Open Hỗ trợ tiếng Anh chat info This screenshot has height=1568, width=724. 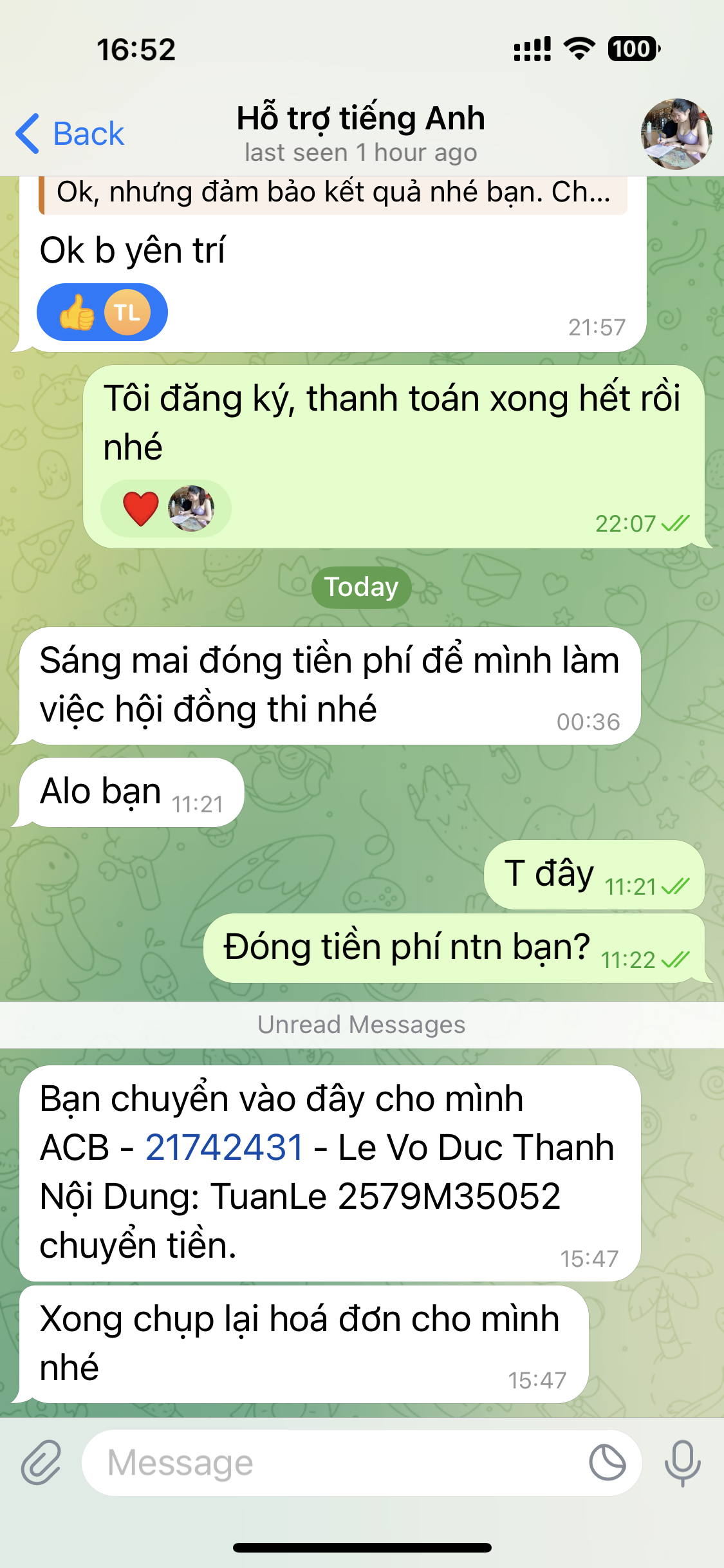tap(361, 133)
